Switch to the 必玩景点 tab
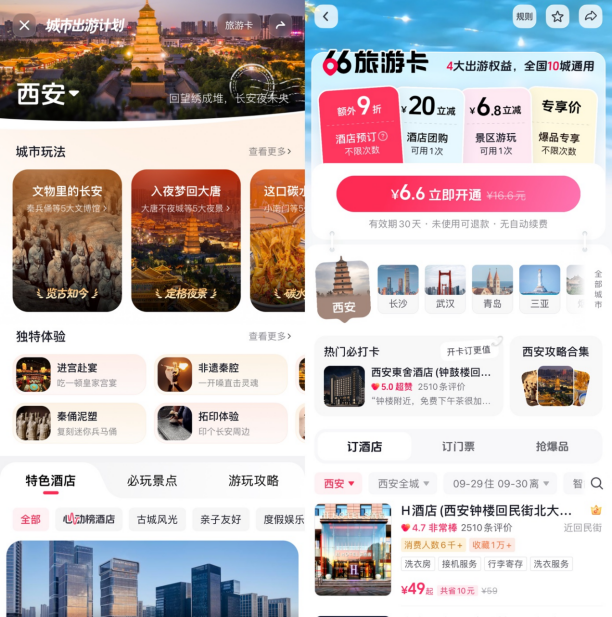Screen dimensions: 612x617 152,480
